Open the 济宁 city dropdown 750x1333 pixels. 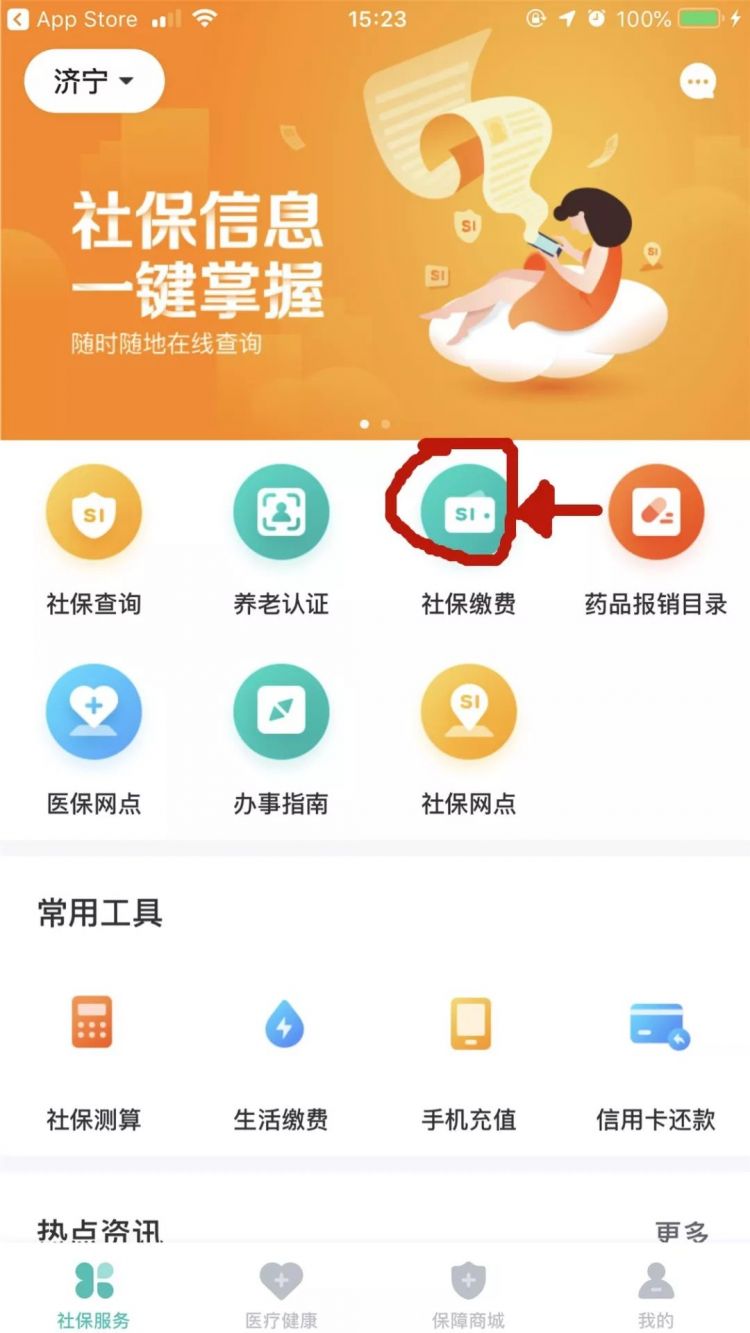tap(93, 81)
